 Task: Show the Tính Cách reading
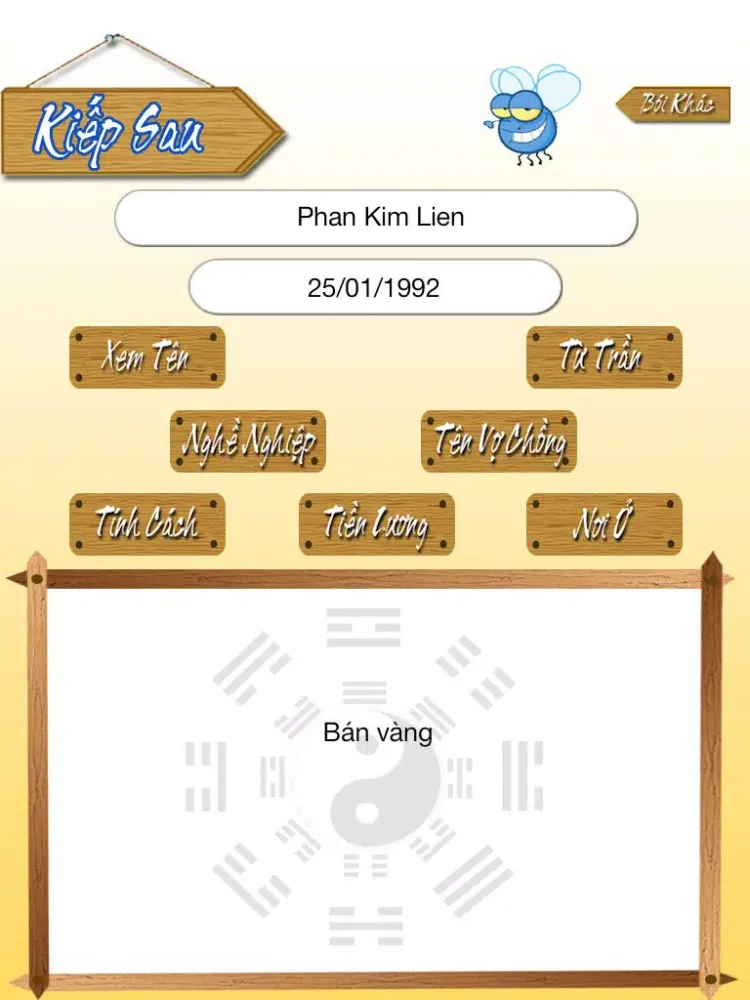[x=147, y=523]
